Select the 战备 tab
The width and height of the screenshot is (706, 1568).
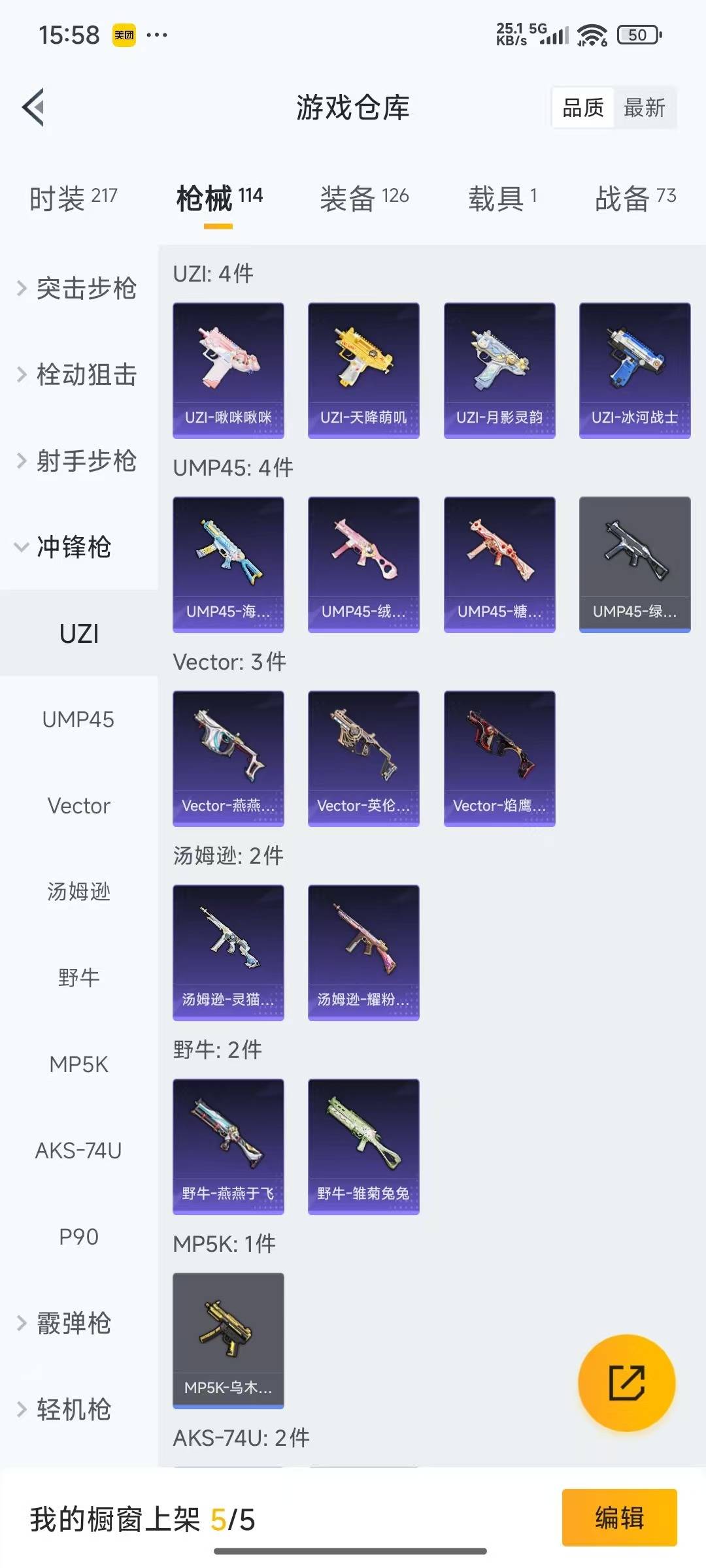pos(635,198)
